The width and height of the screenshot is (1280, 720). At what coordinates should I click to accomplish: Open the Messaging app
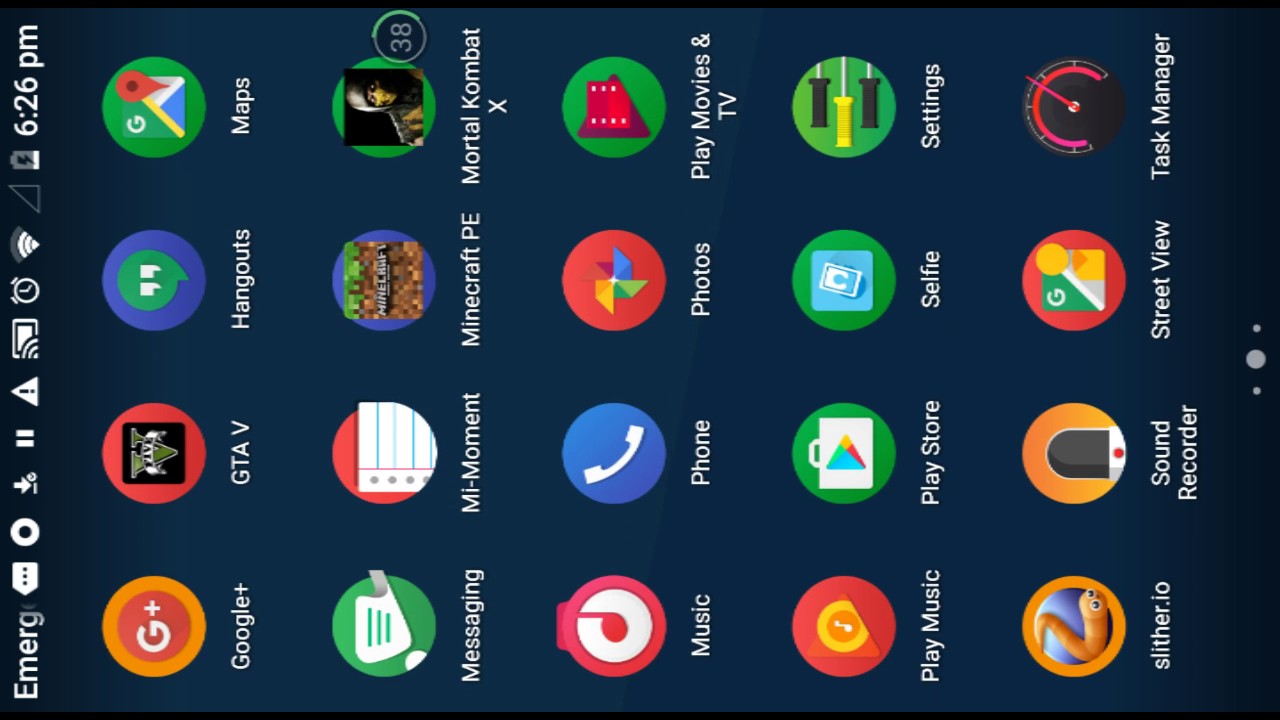[384, 626]
